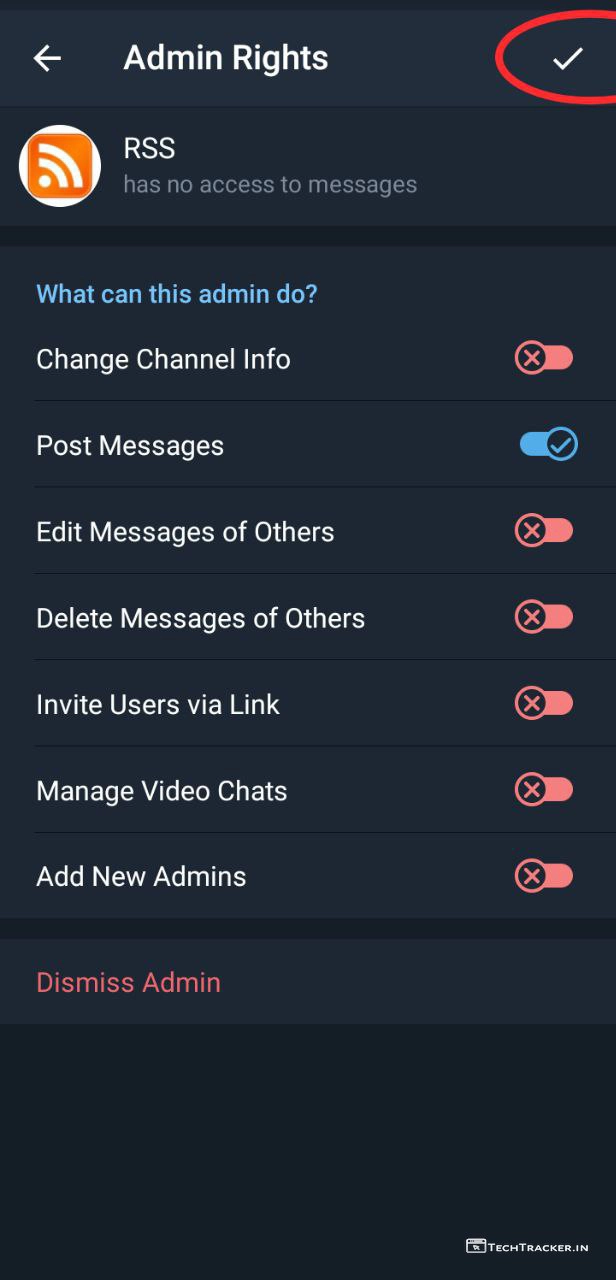Turn on Edit Messages of Others

[545, 531]
